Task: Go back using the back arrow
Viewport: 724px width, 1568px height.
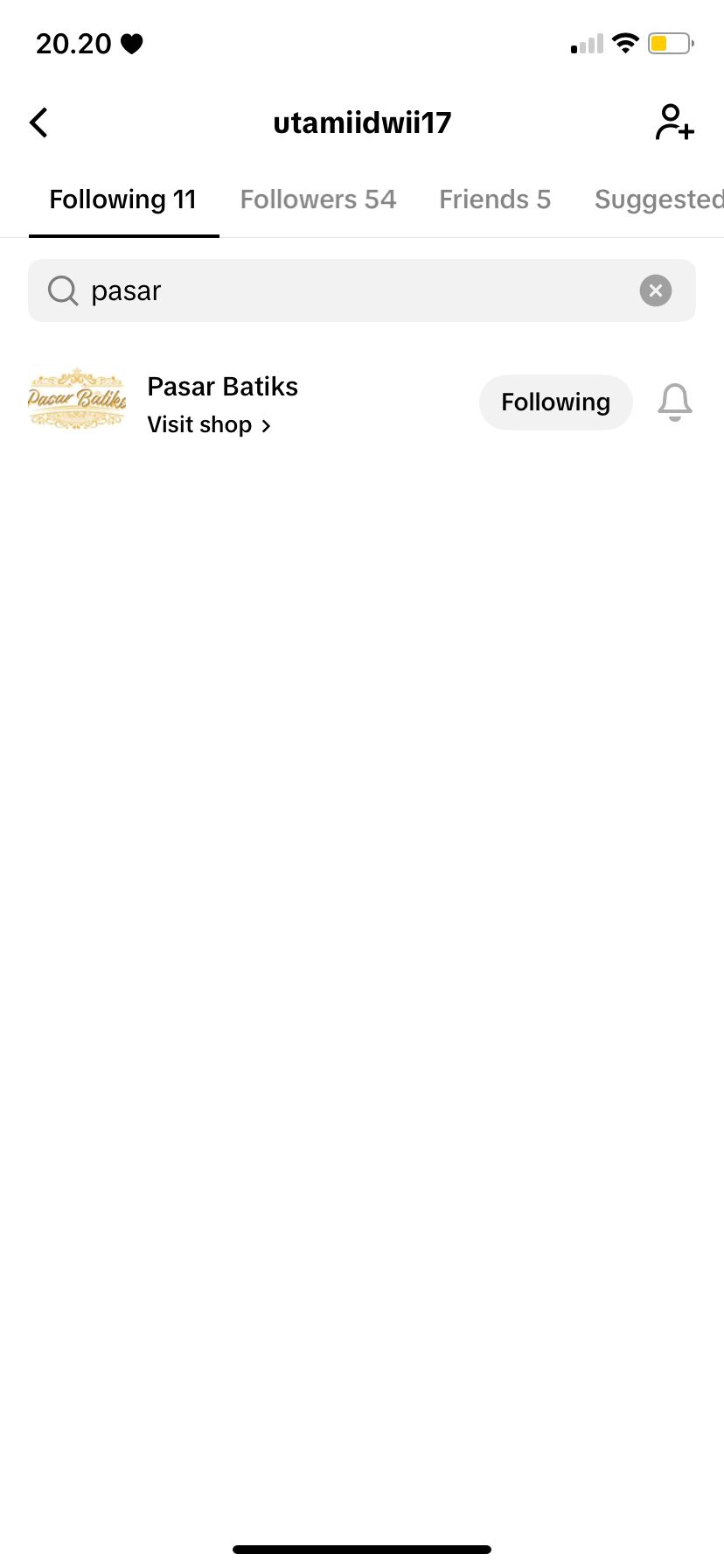Action: click(x=38, y=122)
